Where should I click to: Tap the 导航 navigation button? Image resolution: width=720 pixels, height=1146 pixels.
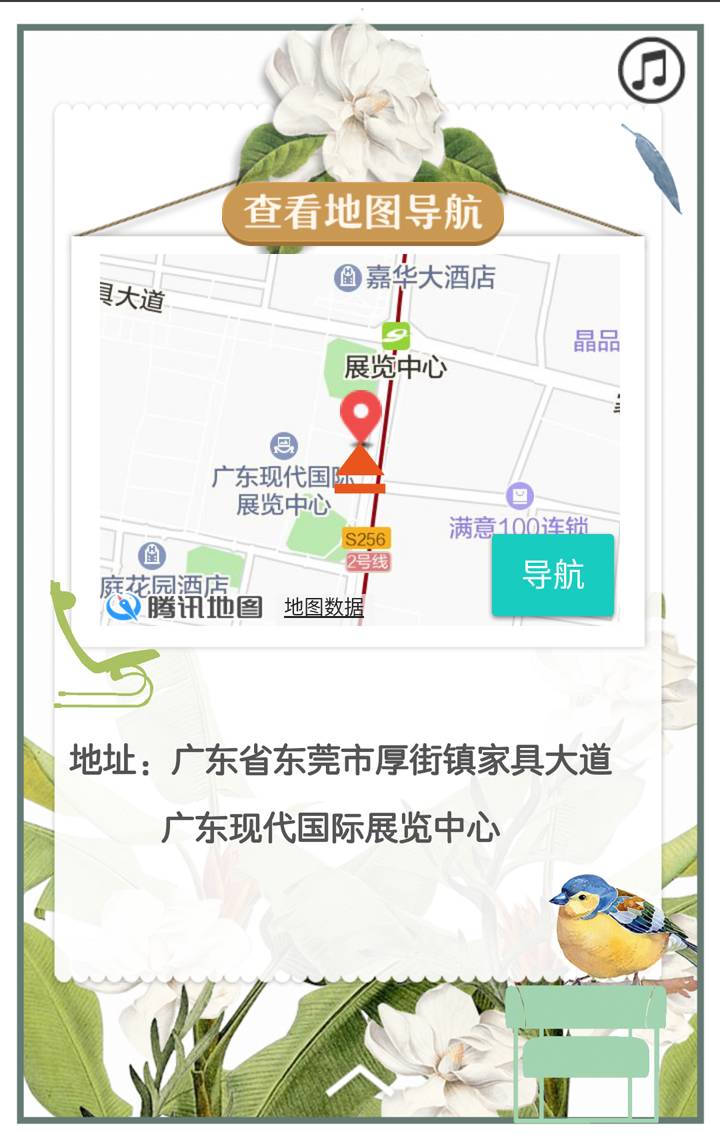(552, 575)
